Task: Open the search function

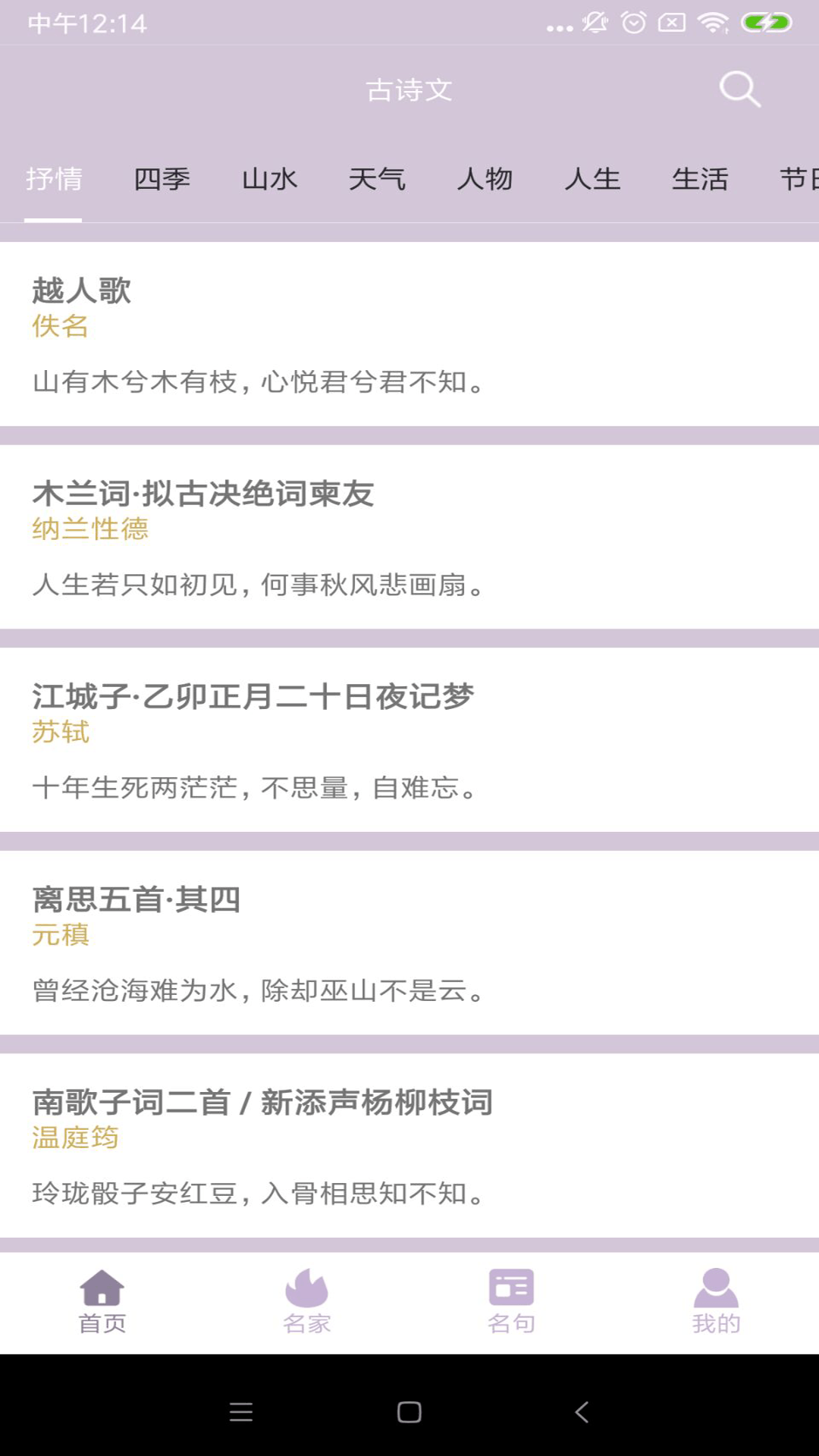Action: [739, 89]
